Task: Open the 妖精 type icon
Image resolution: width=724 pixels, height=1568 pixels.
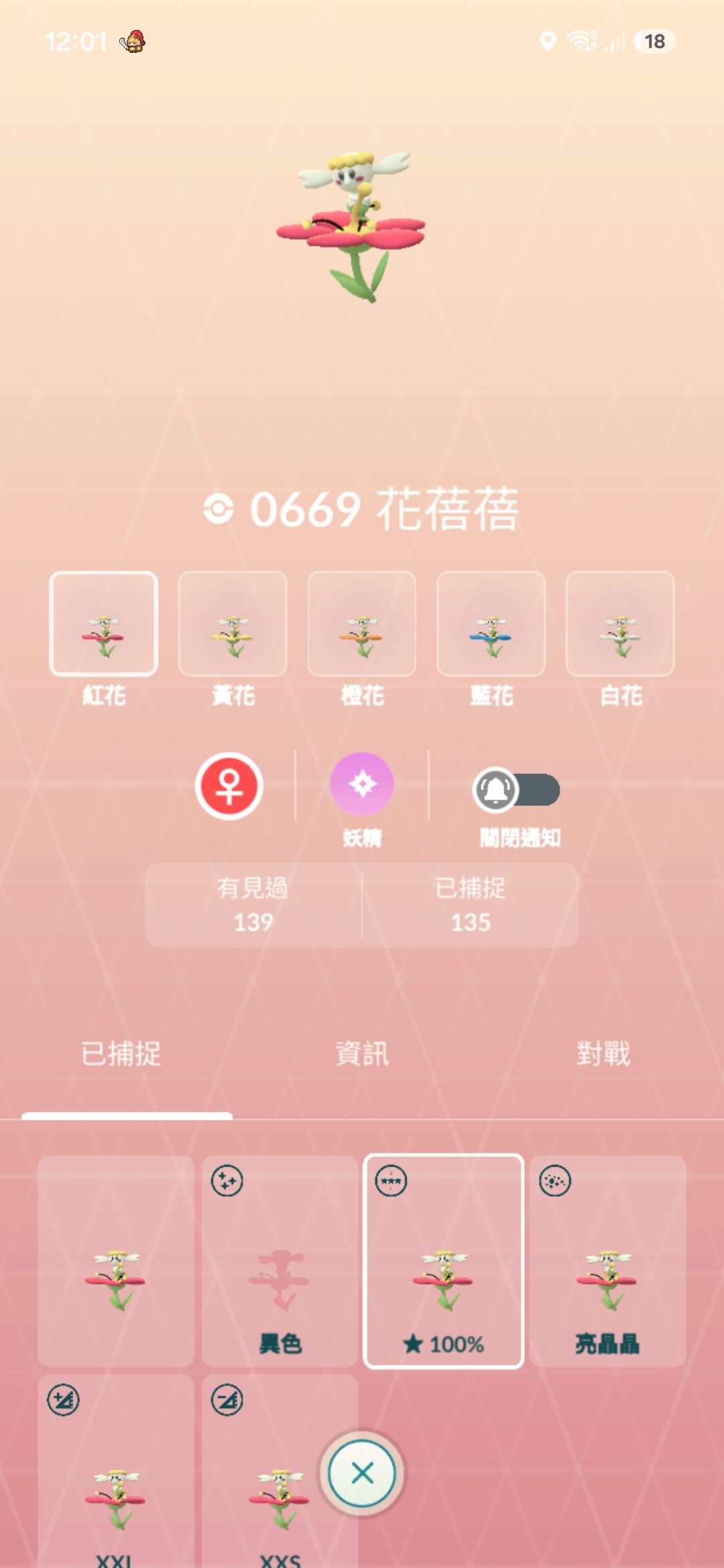Action: coord(362,784)
